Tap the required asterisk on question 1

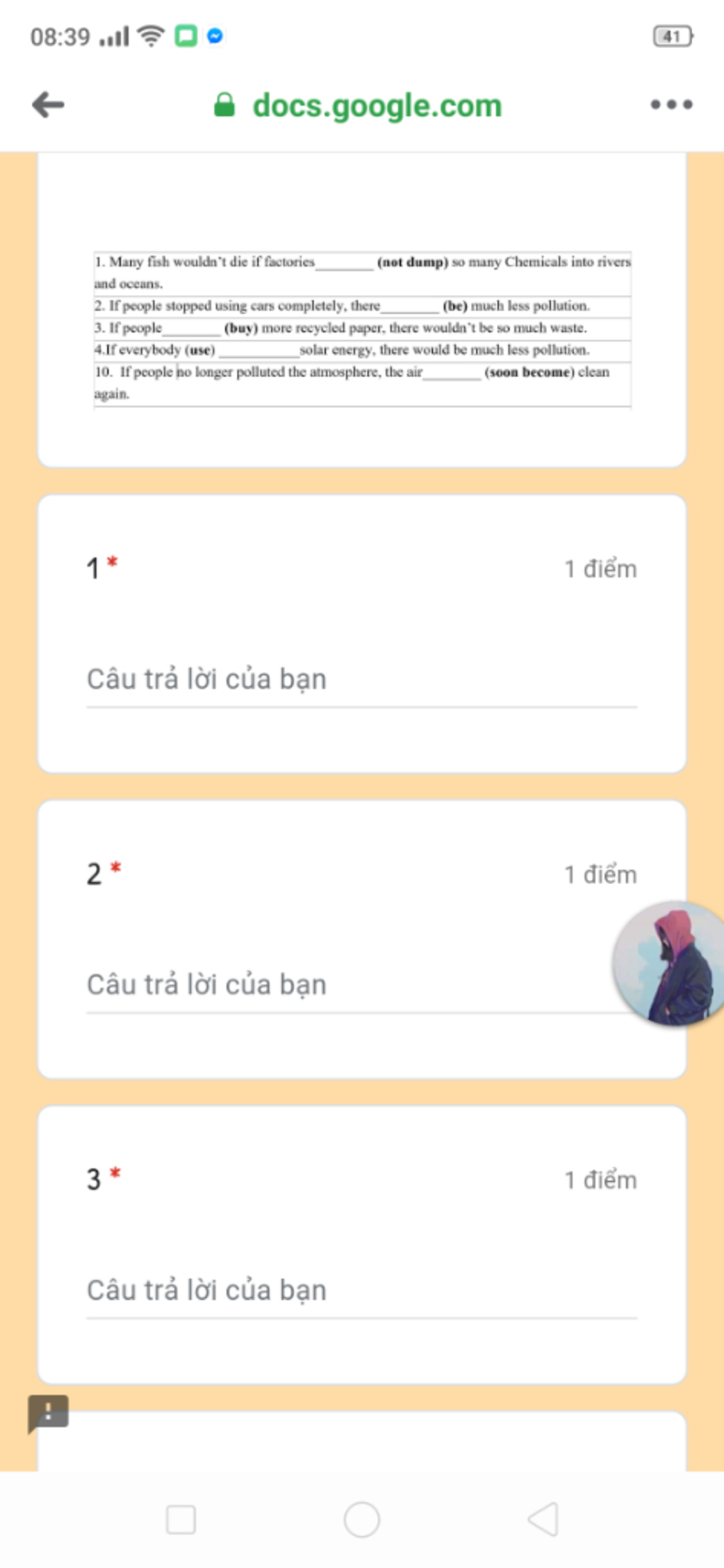pos(111,559)
